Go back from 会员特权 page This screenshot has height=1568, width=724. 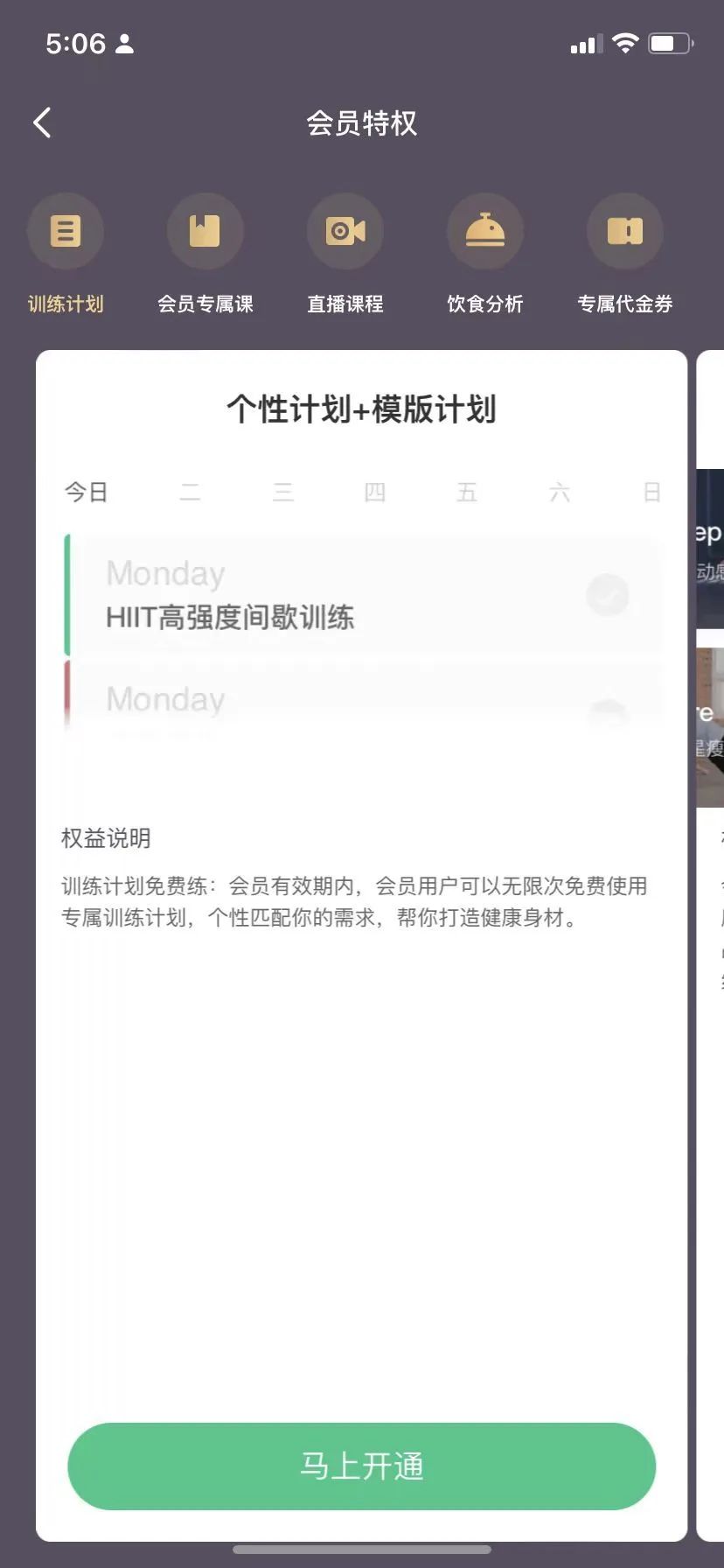42,122
